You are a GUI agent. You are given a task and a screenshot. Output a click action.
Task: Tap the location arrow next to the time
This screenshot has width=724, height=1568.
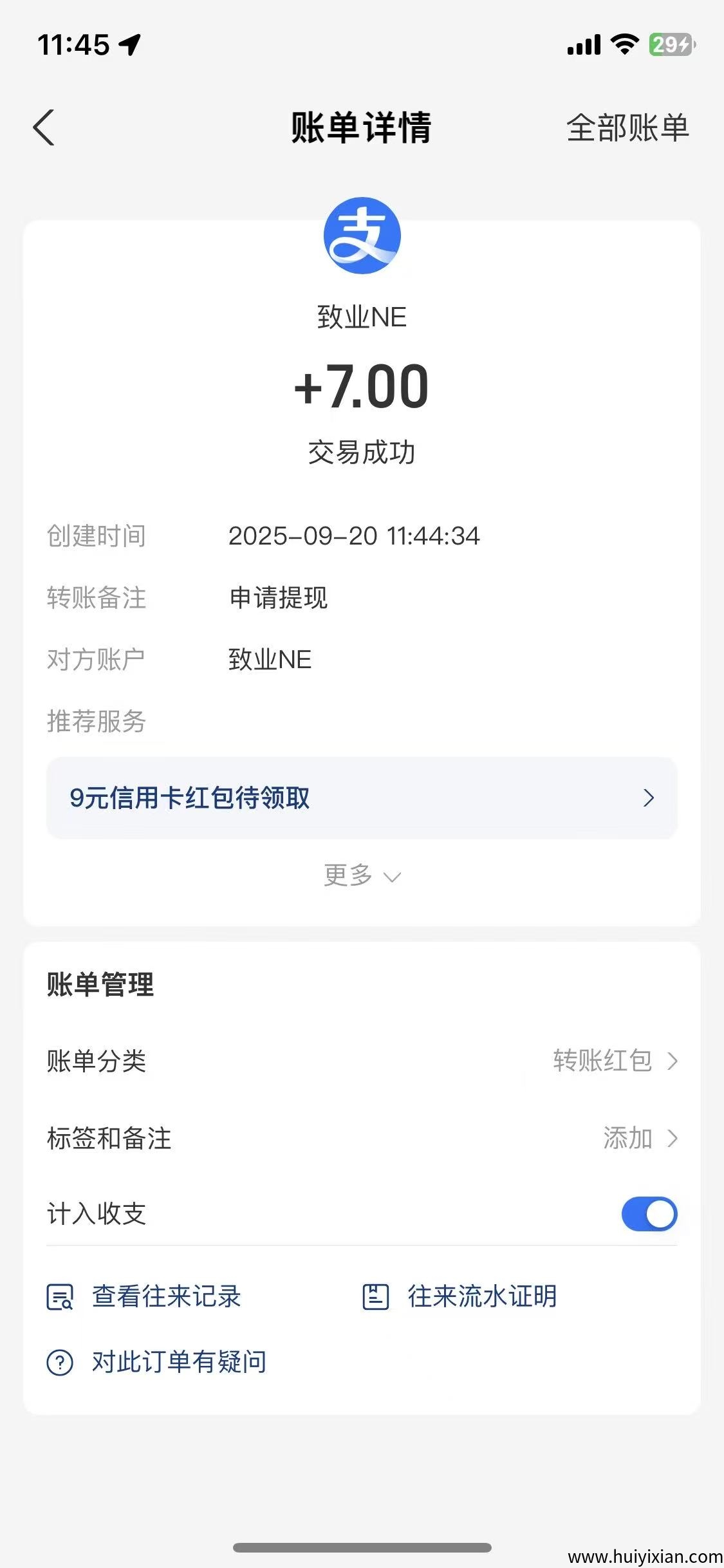pyautogui.click(x=129, y=43)
